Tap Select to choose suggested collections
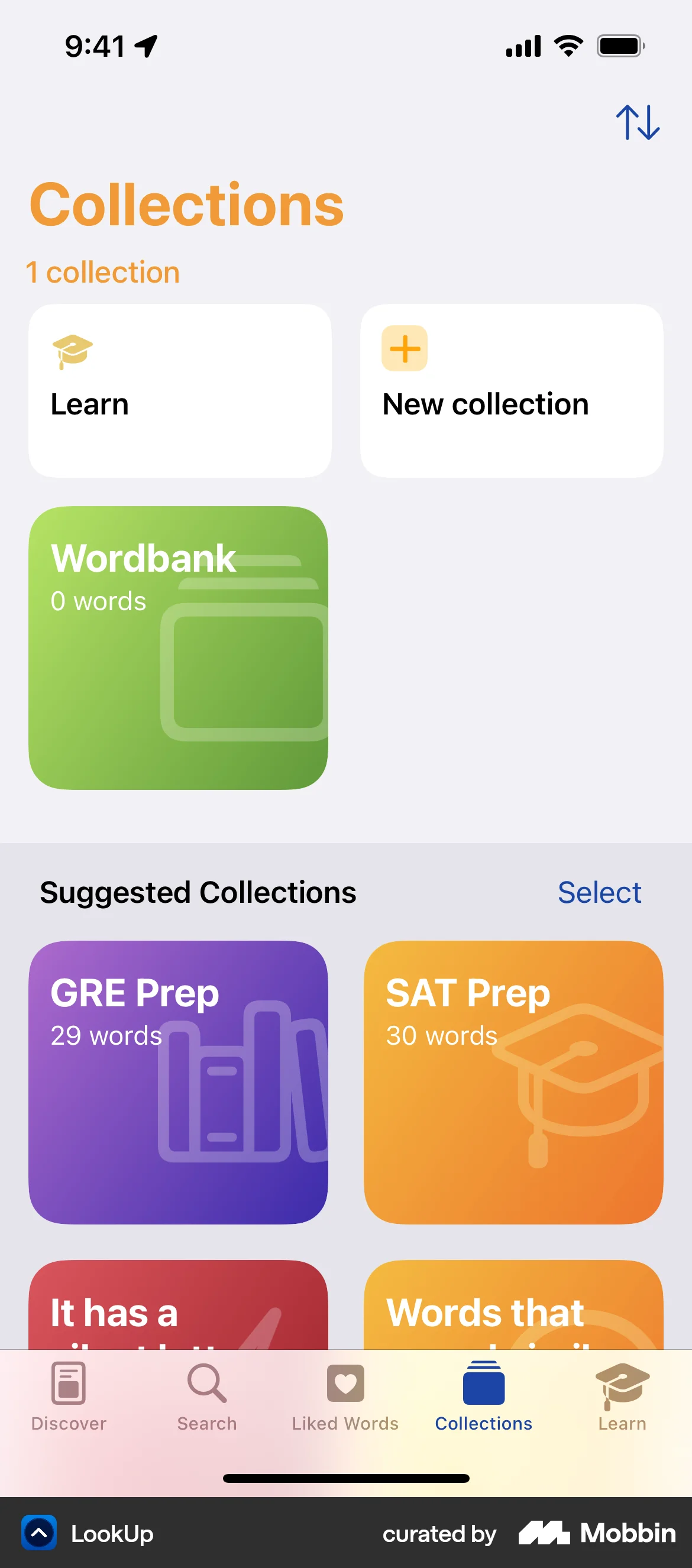Viewport: 692px width, 1568px height. tap(599, 892)
